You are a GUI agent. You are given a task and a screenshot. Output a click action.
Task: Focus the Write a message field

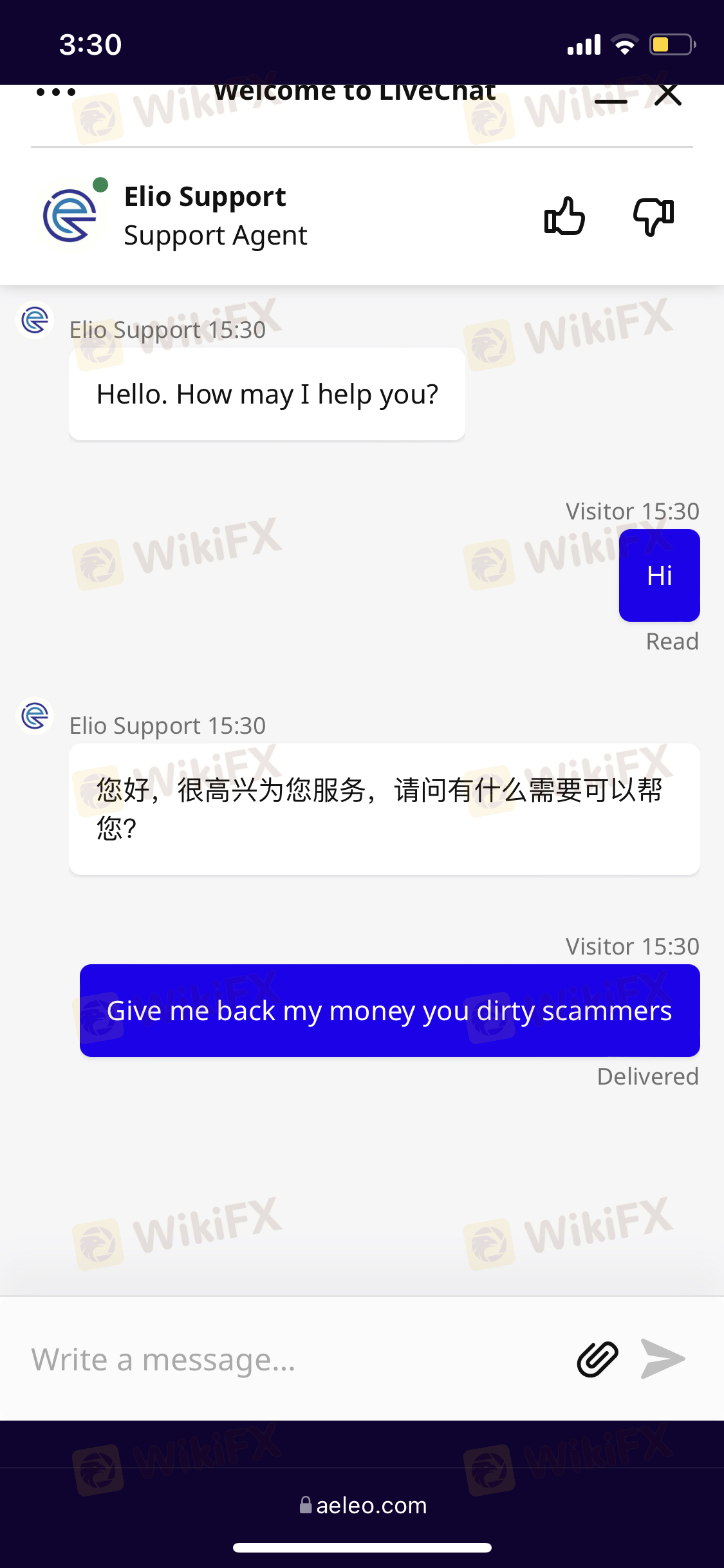[290, 1359]
